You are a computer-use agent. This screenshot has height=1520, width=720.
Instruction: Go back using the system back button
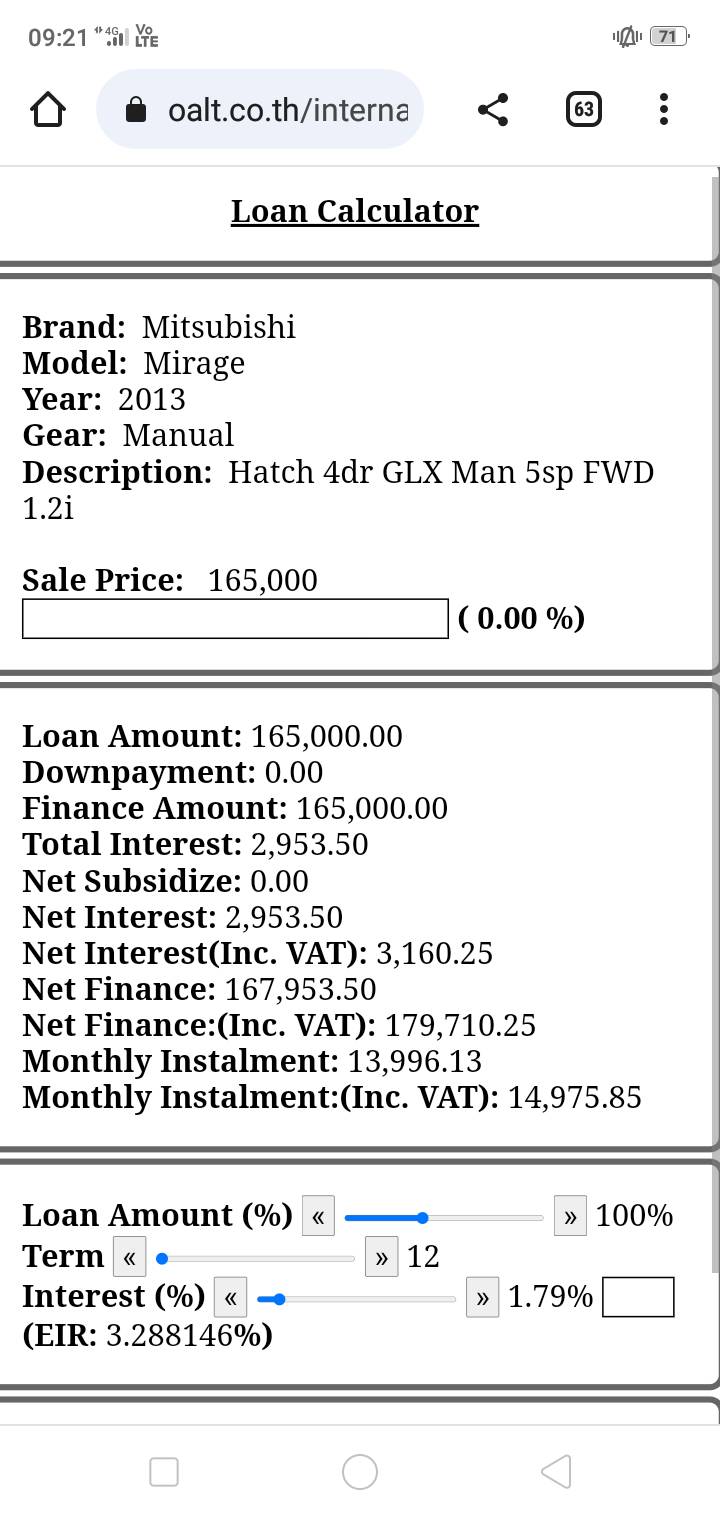point(556,1471)
